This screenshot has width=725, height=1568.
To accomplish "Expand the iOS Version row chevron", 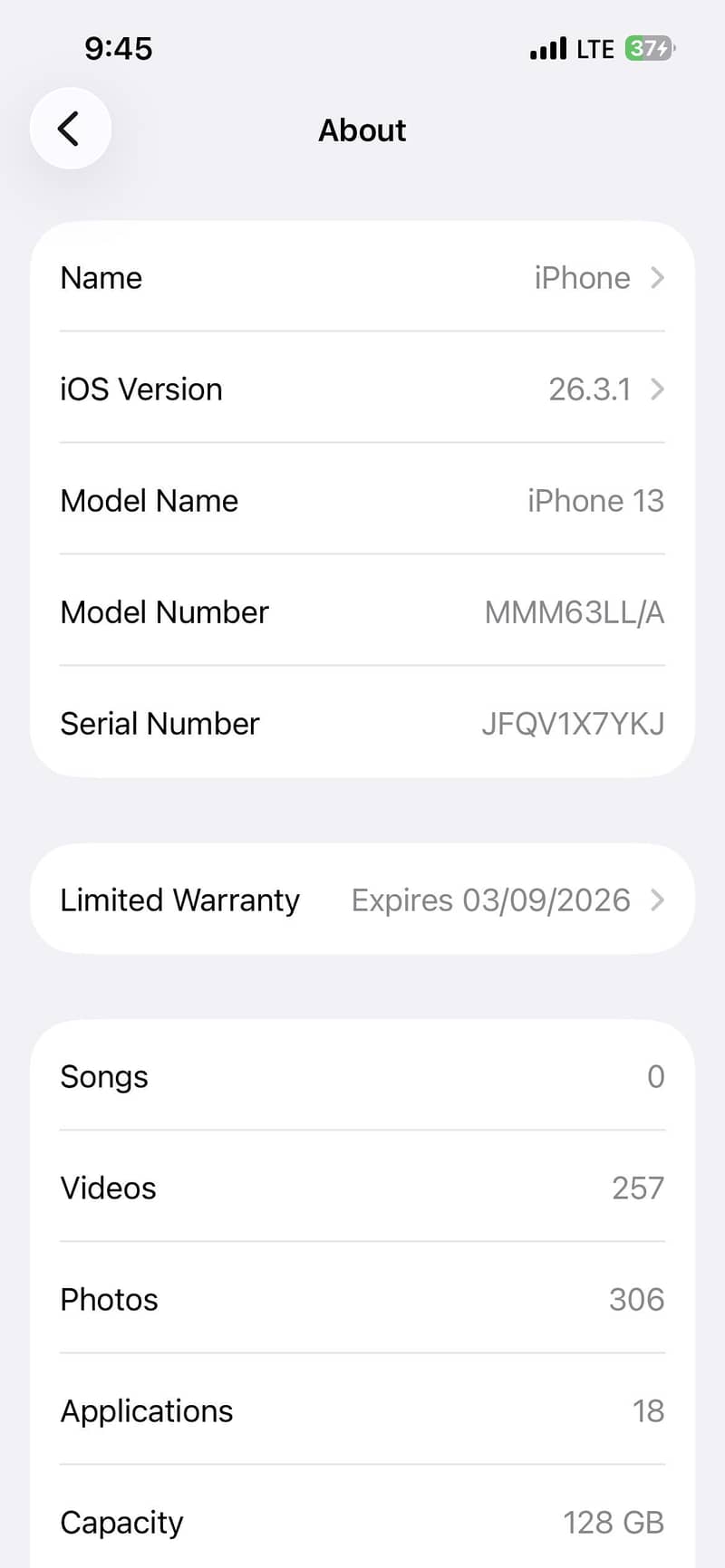I will pos(657,390).
